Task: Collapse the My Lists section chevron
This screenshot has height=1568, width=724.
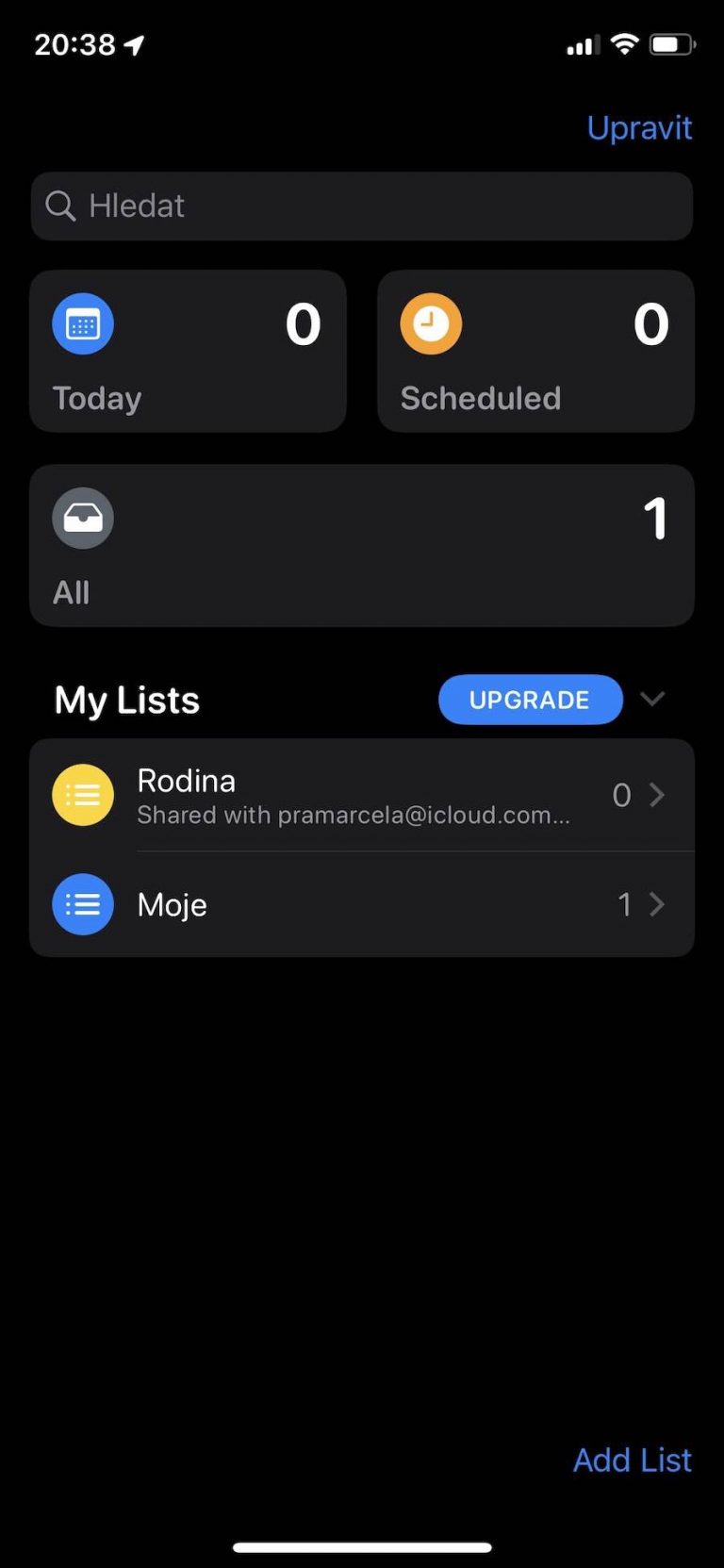Action: tap(652, 700)
